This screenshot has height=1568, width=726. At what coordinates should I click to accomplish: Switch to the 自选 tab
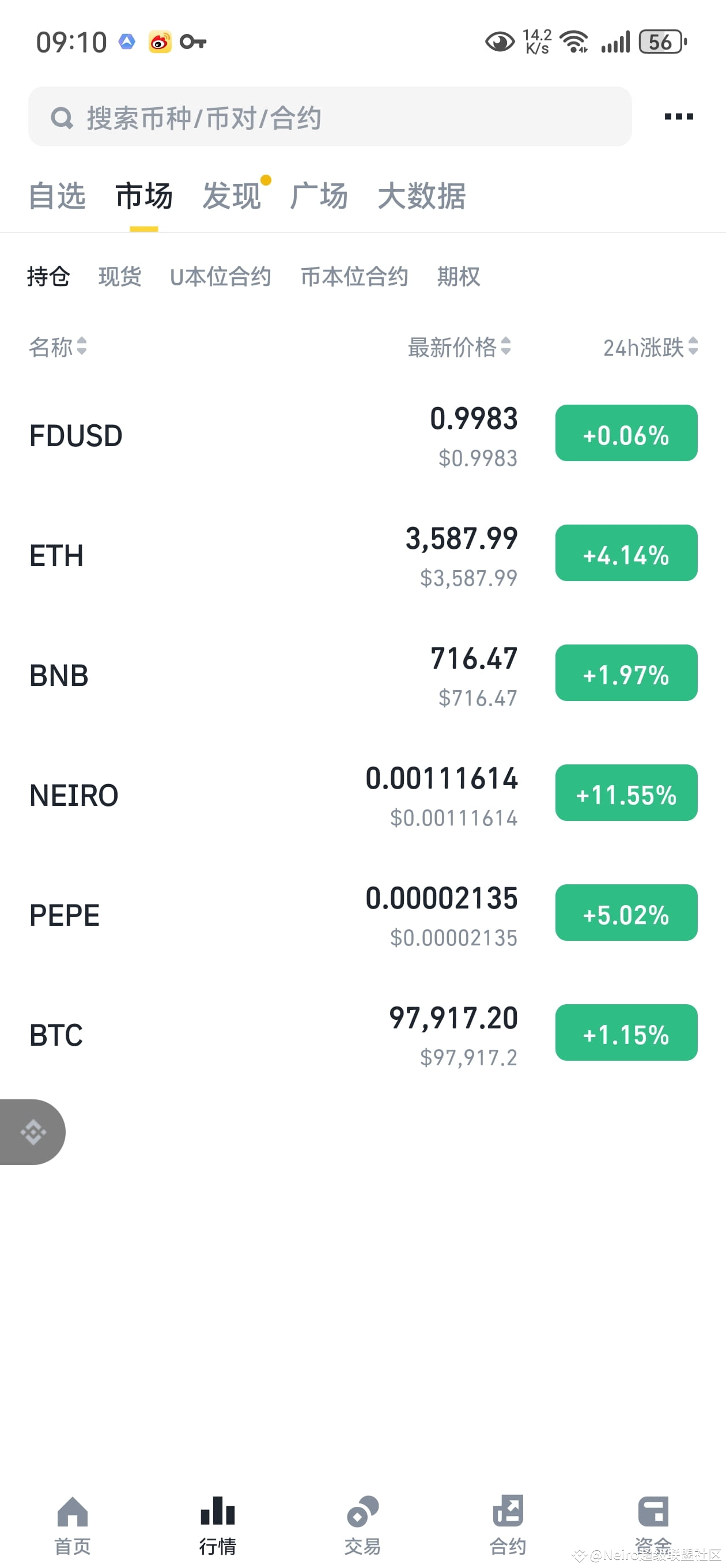[57, 196]
